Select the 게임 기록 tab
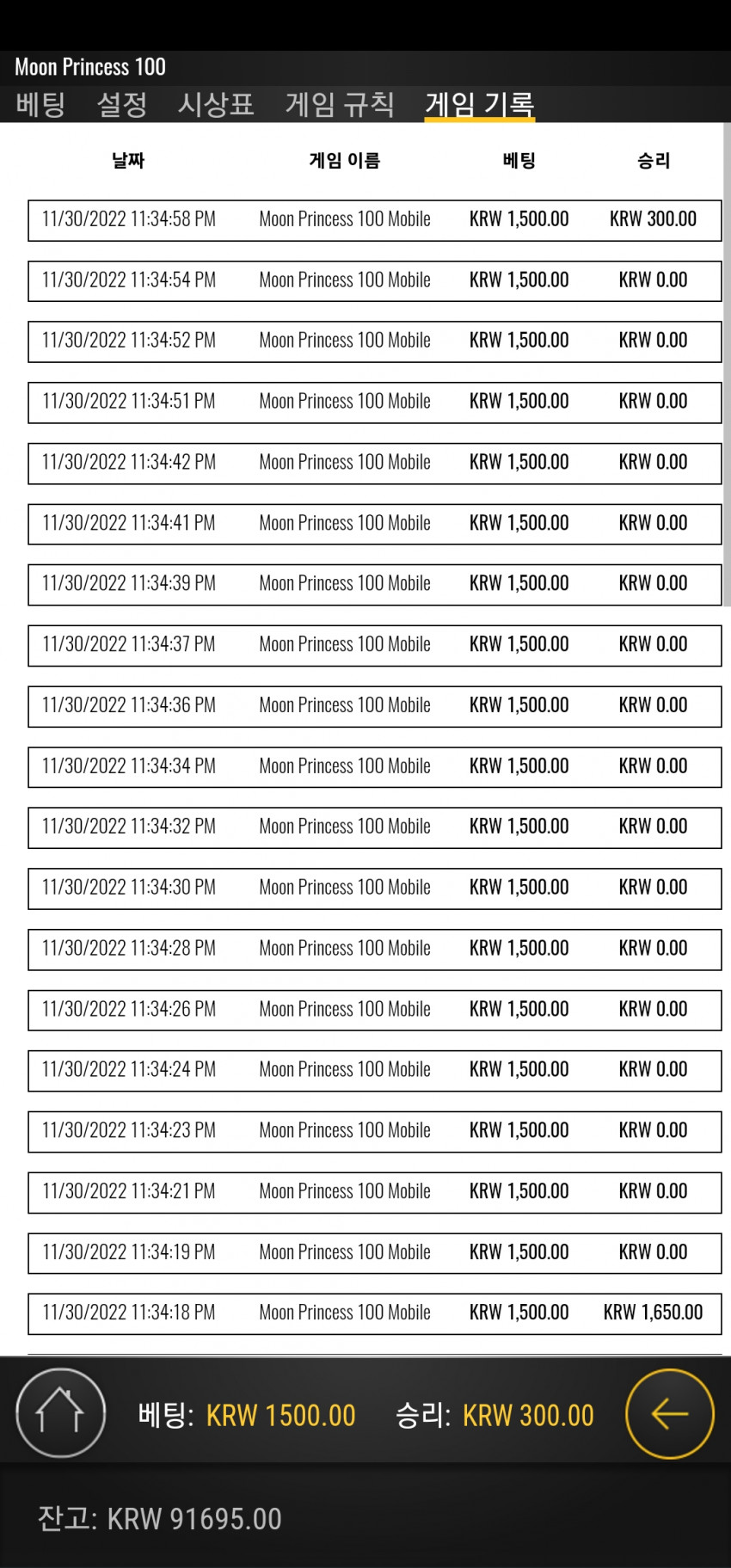This screenshot has height=1568, width=731. coord(480,105)
